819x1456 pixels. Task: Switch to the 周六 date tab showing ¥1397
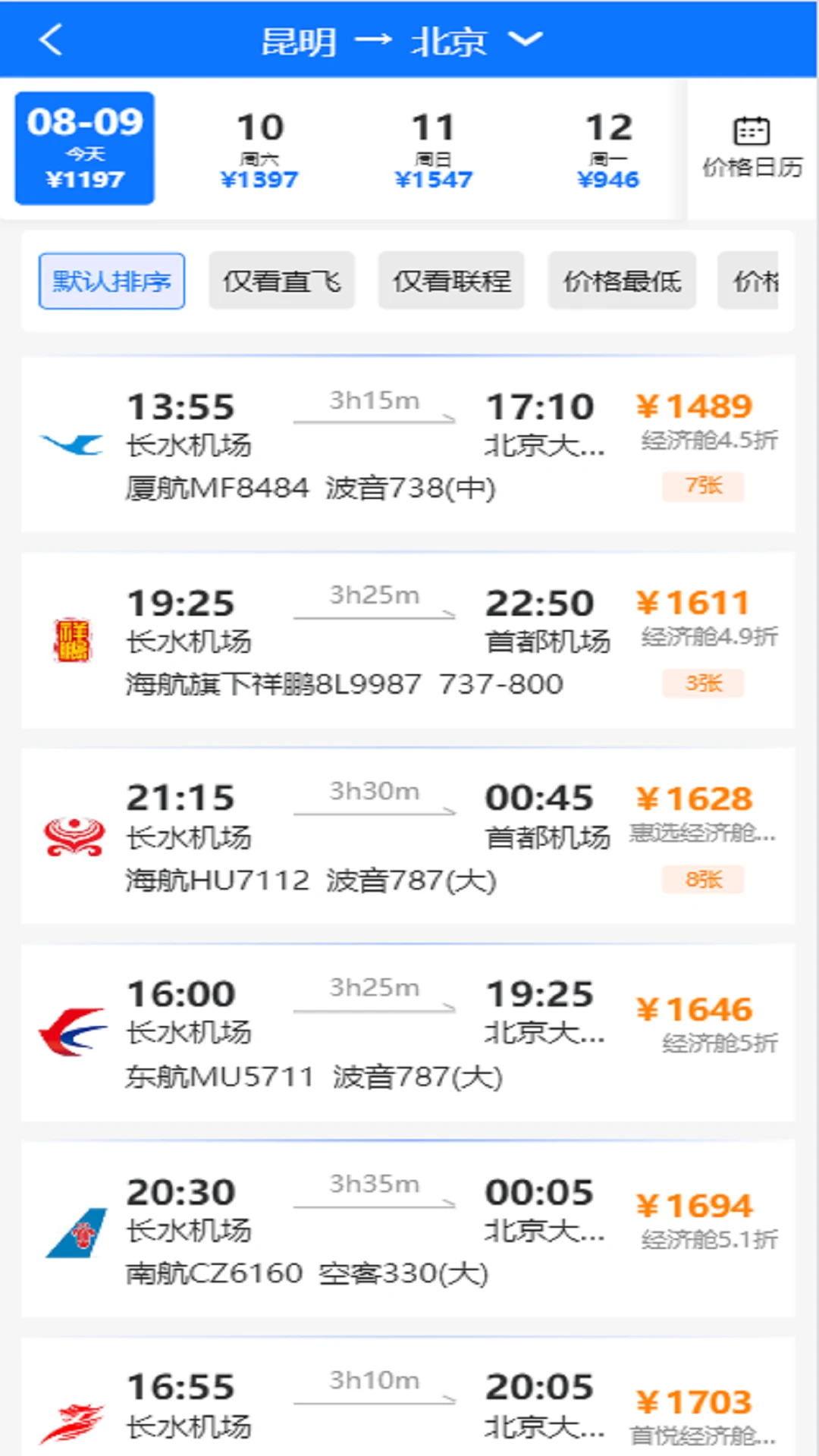(x=262, y=149)
